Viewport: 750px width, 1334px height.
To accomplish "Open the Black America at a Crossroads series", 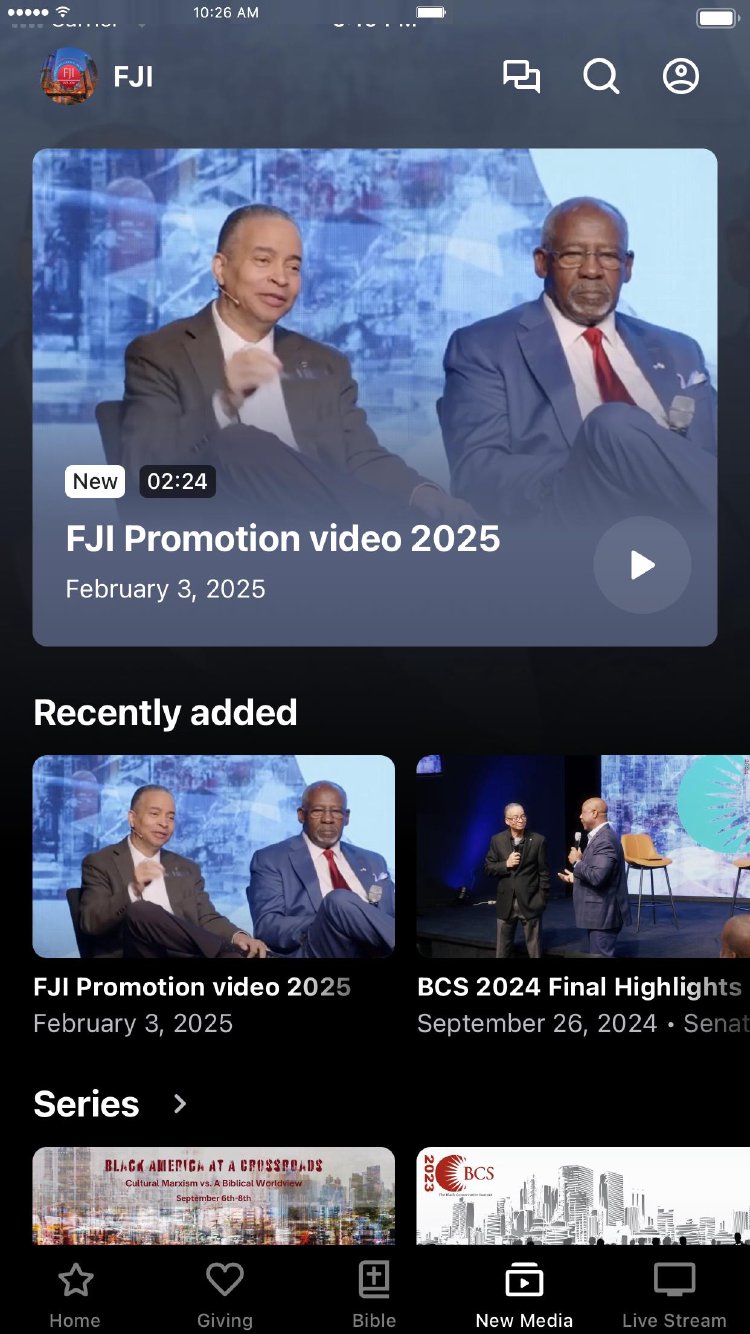I will [x=214, y=1195].
